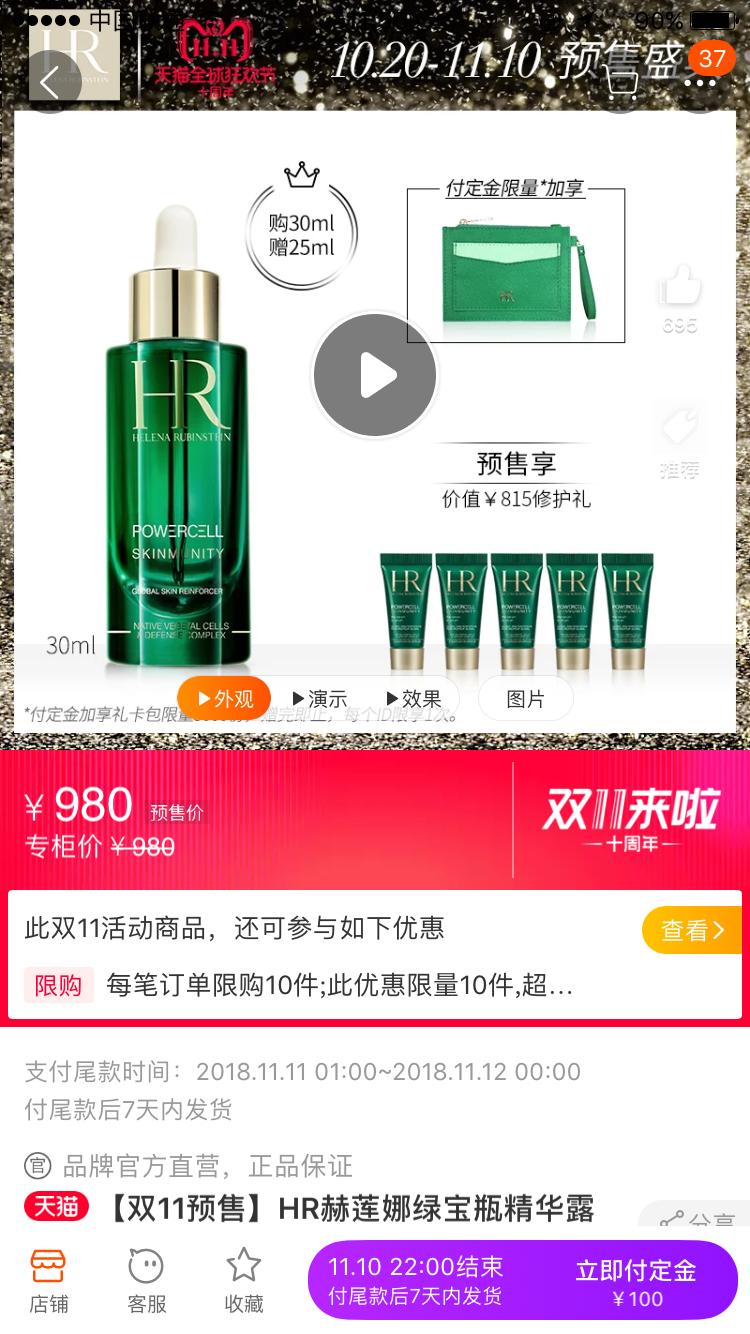Tap the back arrow to return
Viewport: 750px width, 1334px height.
coord(52,80)
